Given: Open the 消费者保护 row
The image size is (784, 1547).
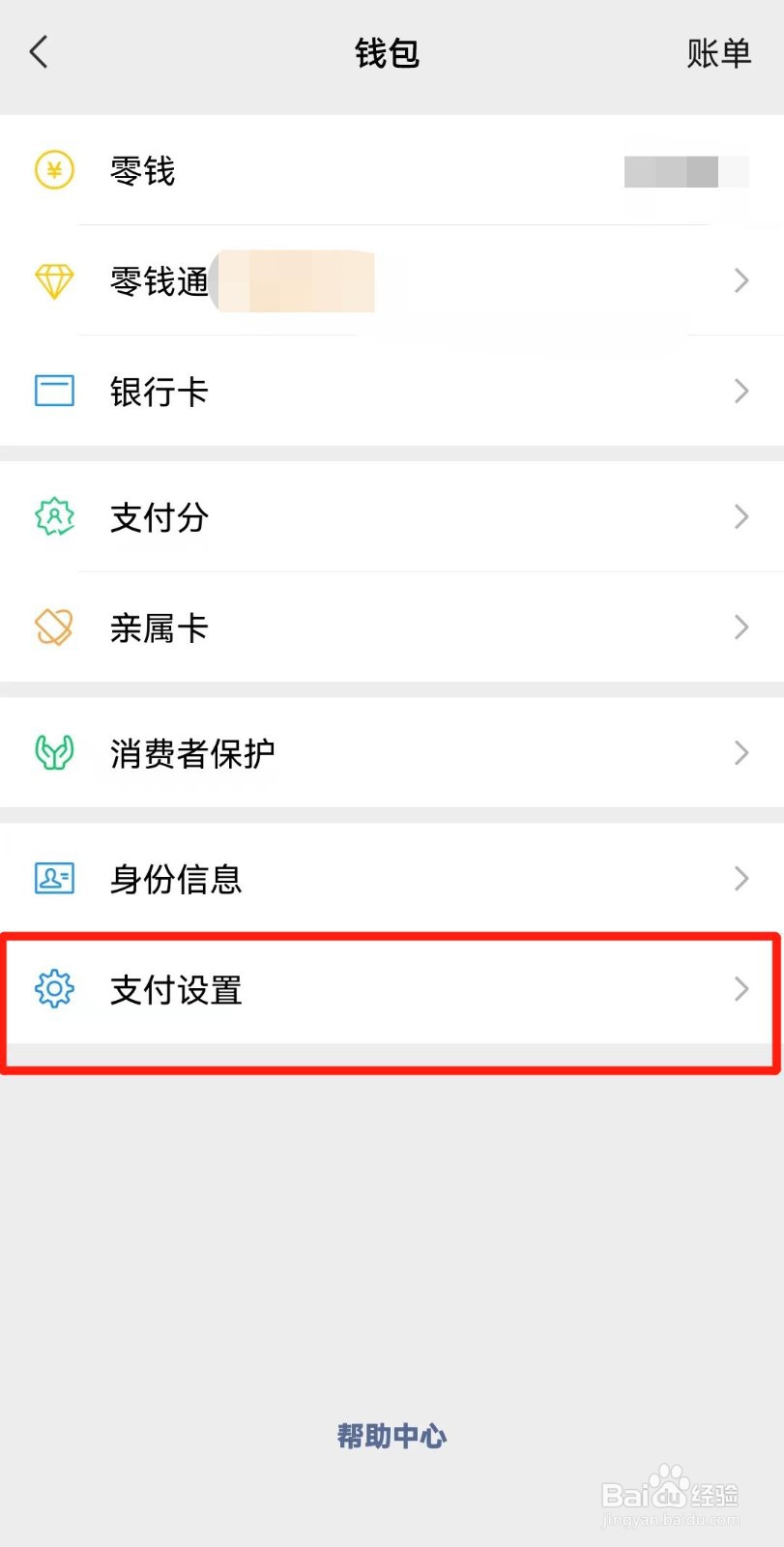Looking at the screenshot, I should coord(387,752).
